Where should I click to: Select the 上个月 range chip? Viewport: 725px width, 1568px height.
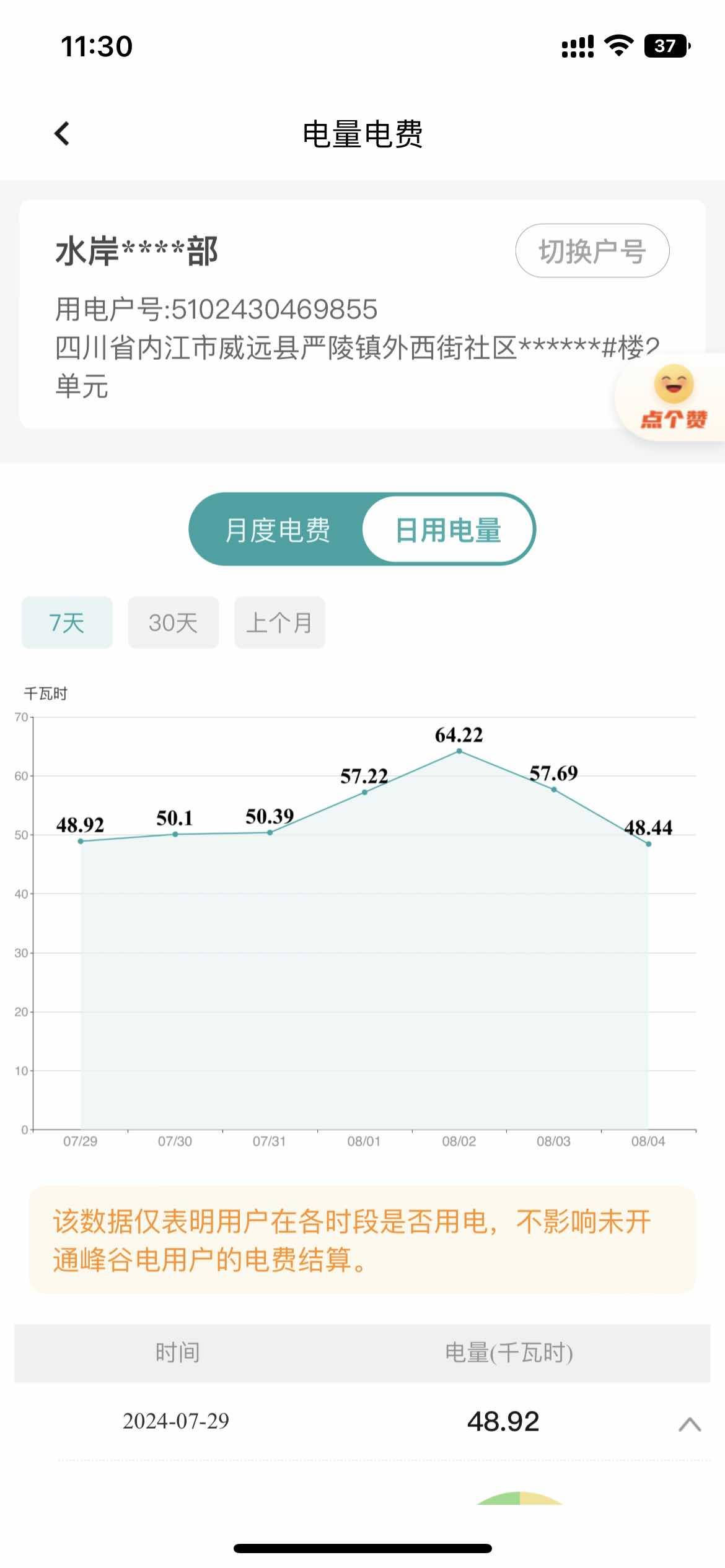(x=279, y=622)
